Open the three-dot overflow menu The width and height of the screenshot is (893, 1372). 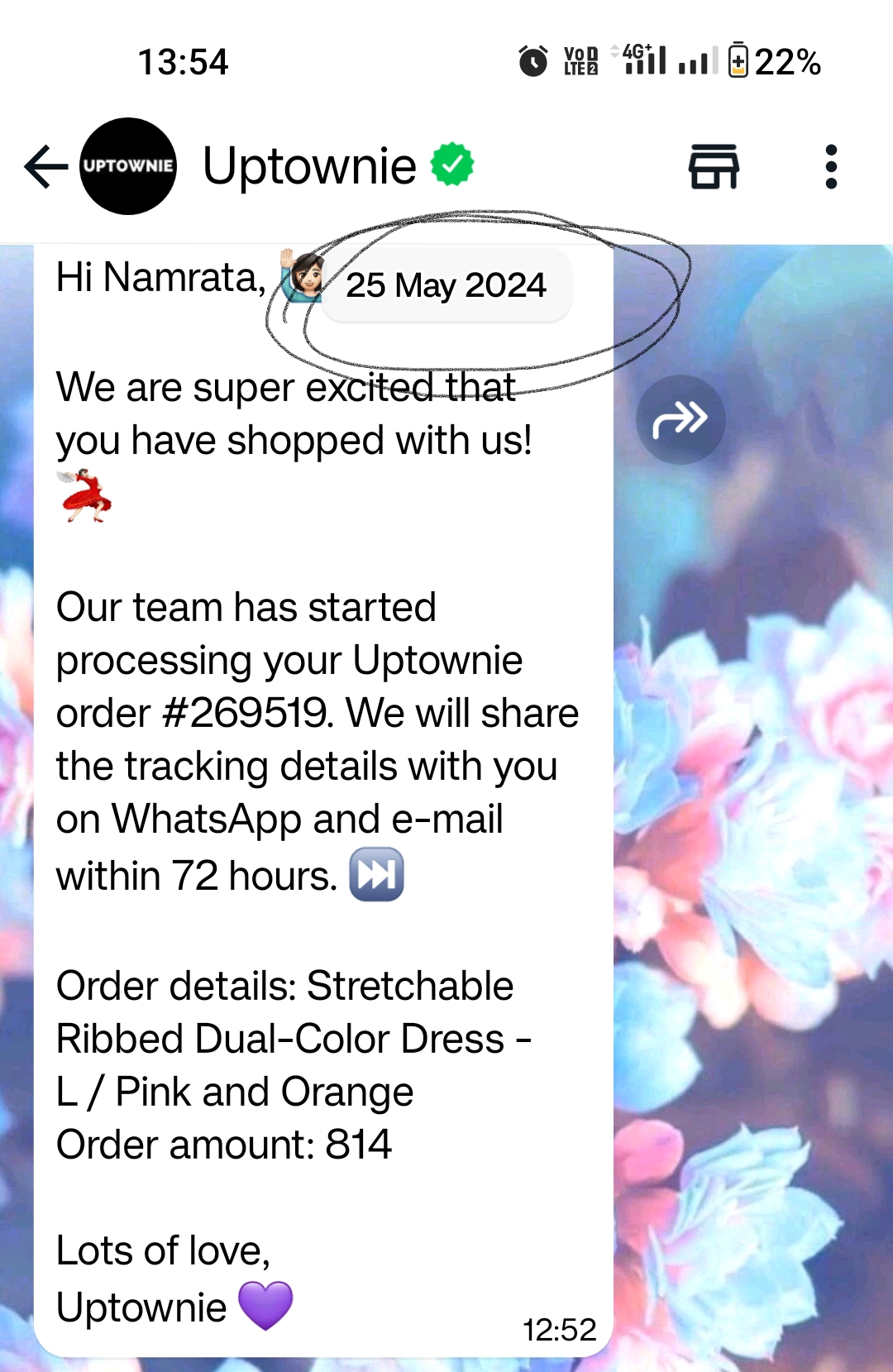[831, 167]
